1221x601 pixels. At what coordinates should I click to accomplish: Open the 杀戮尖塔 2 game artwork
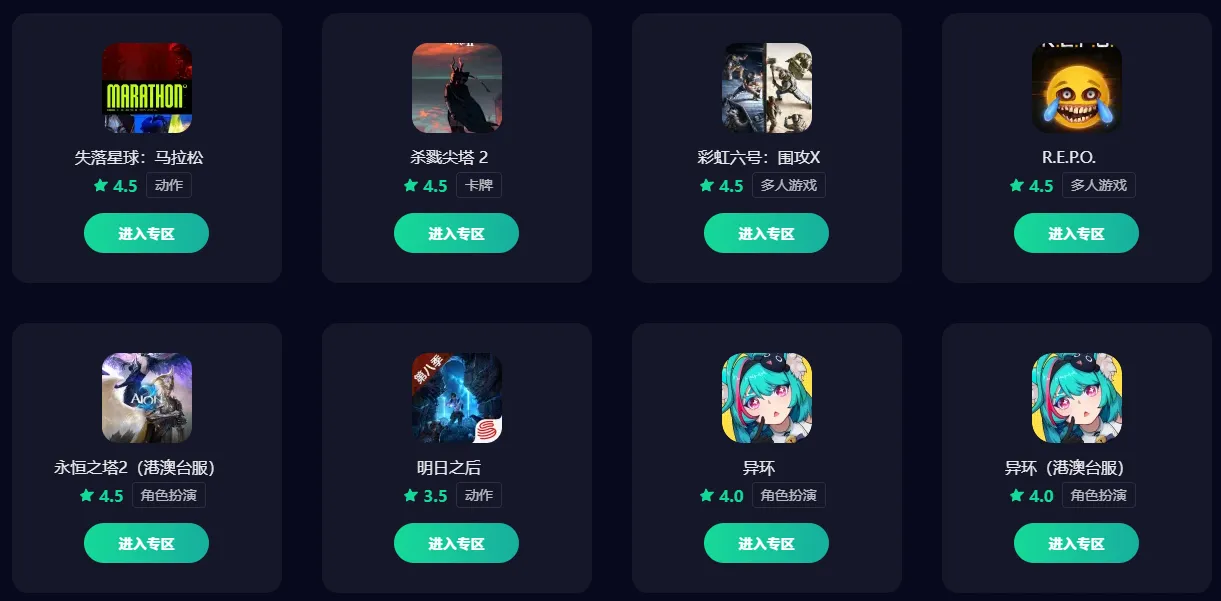pos(457,88)
